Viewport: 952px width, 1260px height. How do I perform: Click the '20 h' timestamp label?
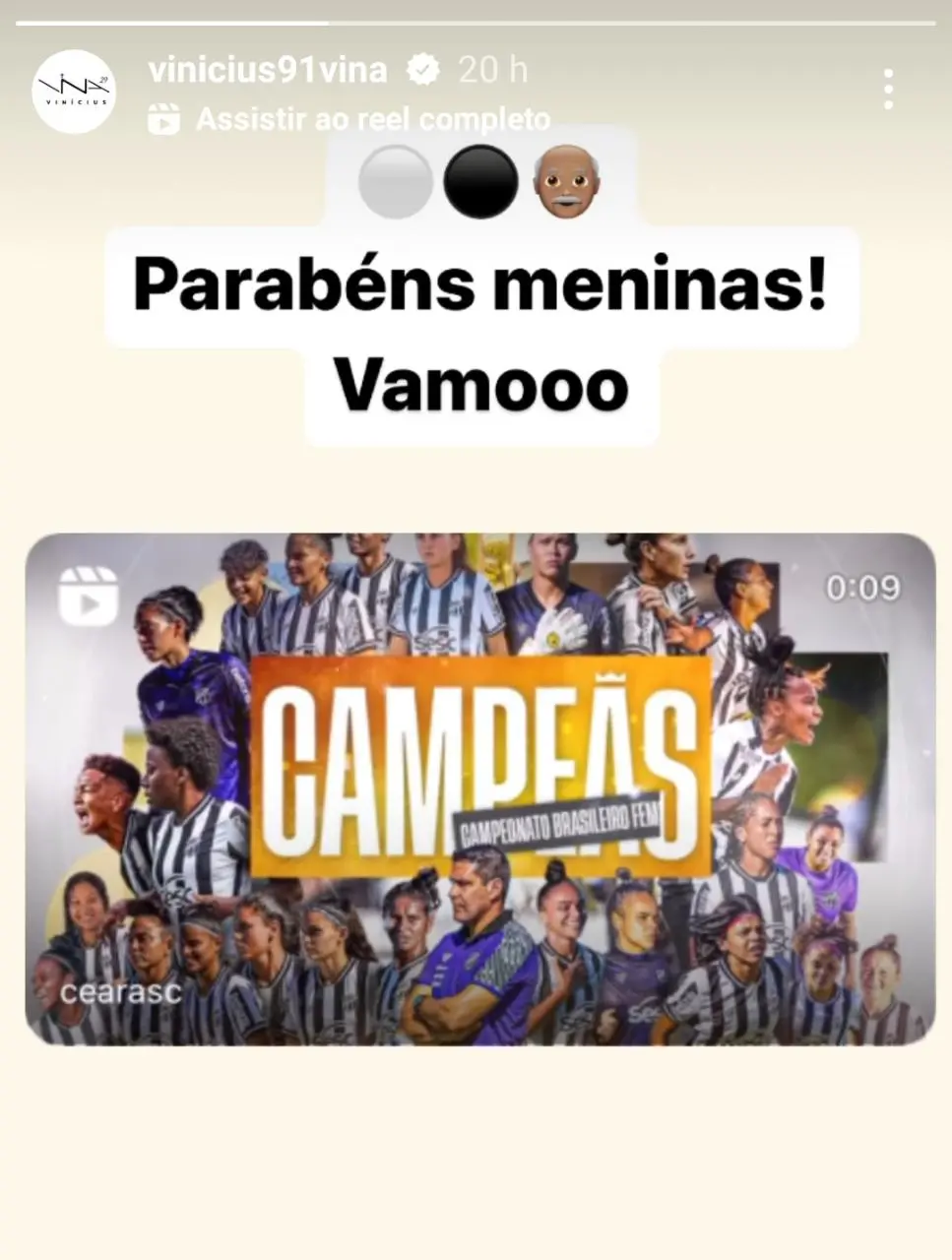click(x=492, y=69)
